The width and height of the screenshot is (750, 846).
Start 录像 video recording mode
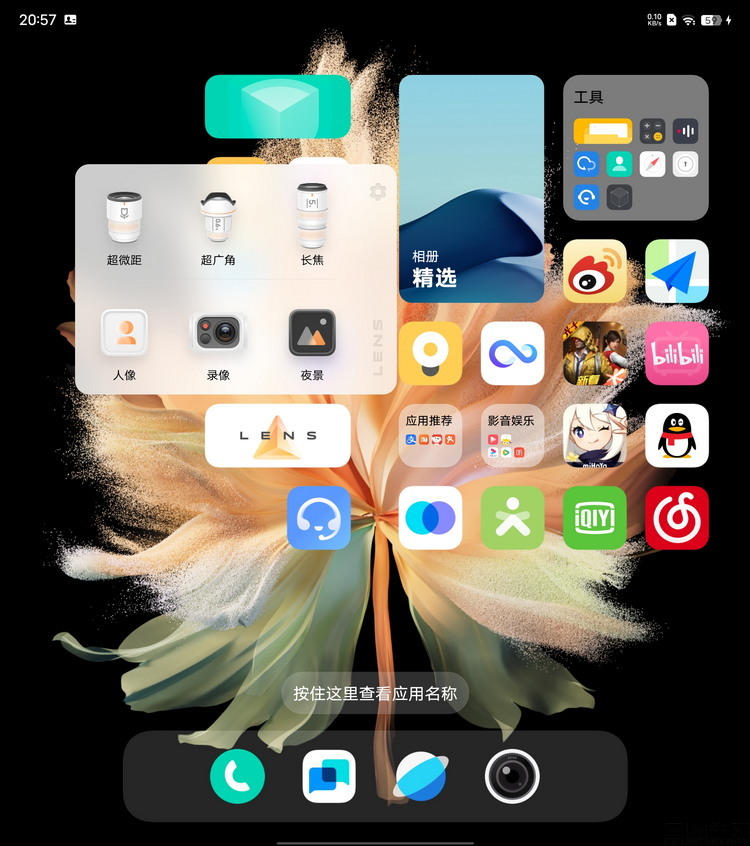pos(217,342)
